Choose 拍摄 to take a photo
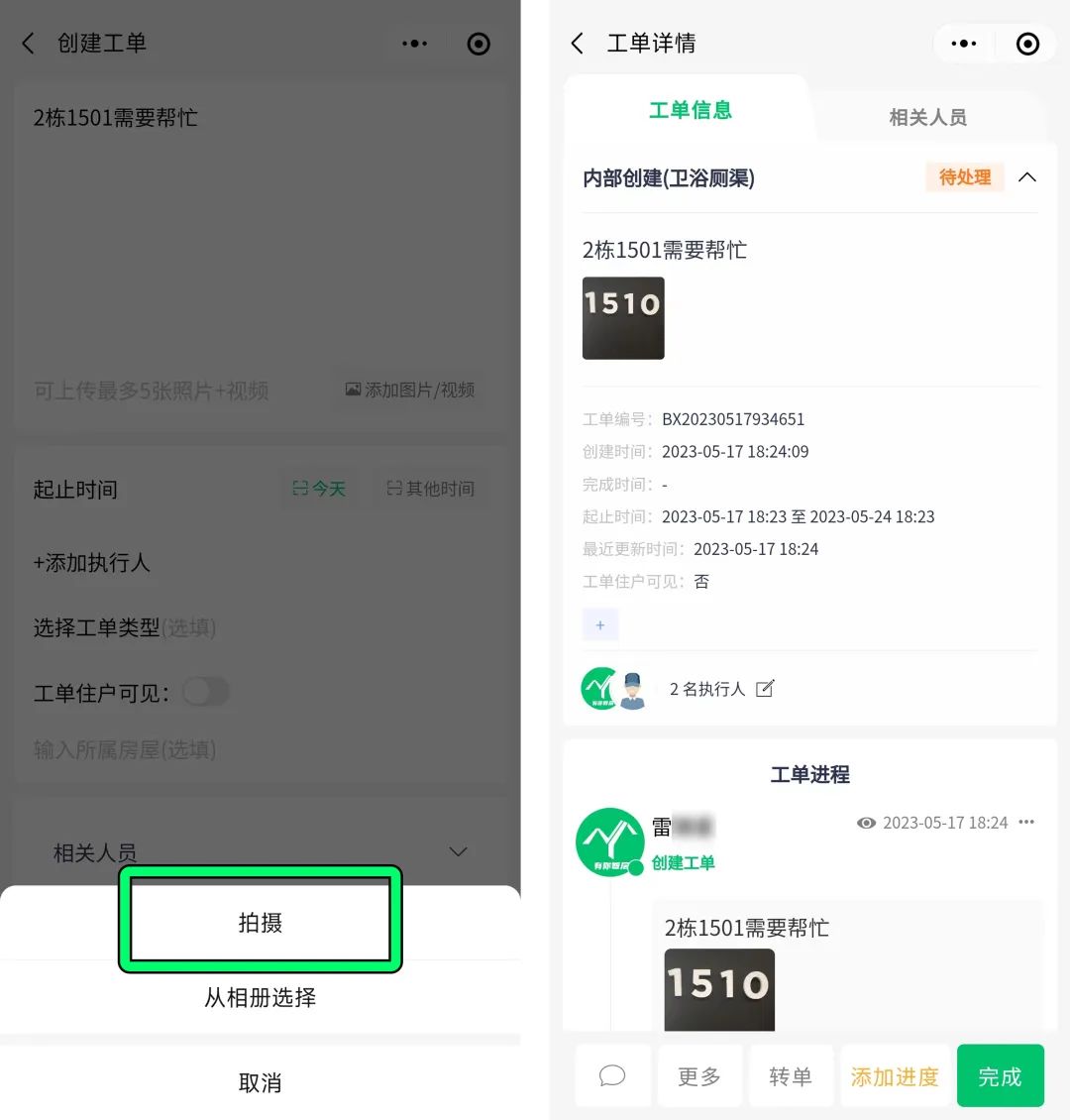The image size is (1070, 1120). pyautogui.click(x=260, y=922)
